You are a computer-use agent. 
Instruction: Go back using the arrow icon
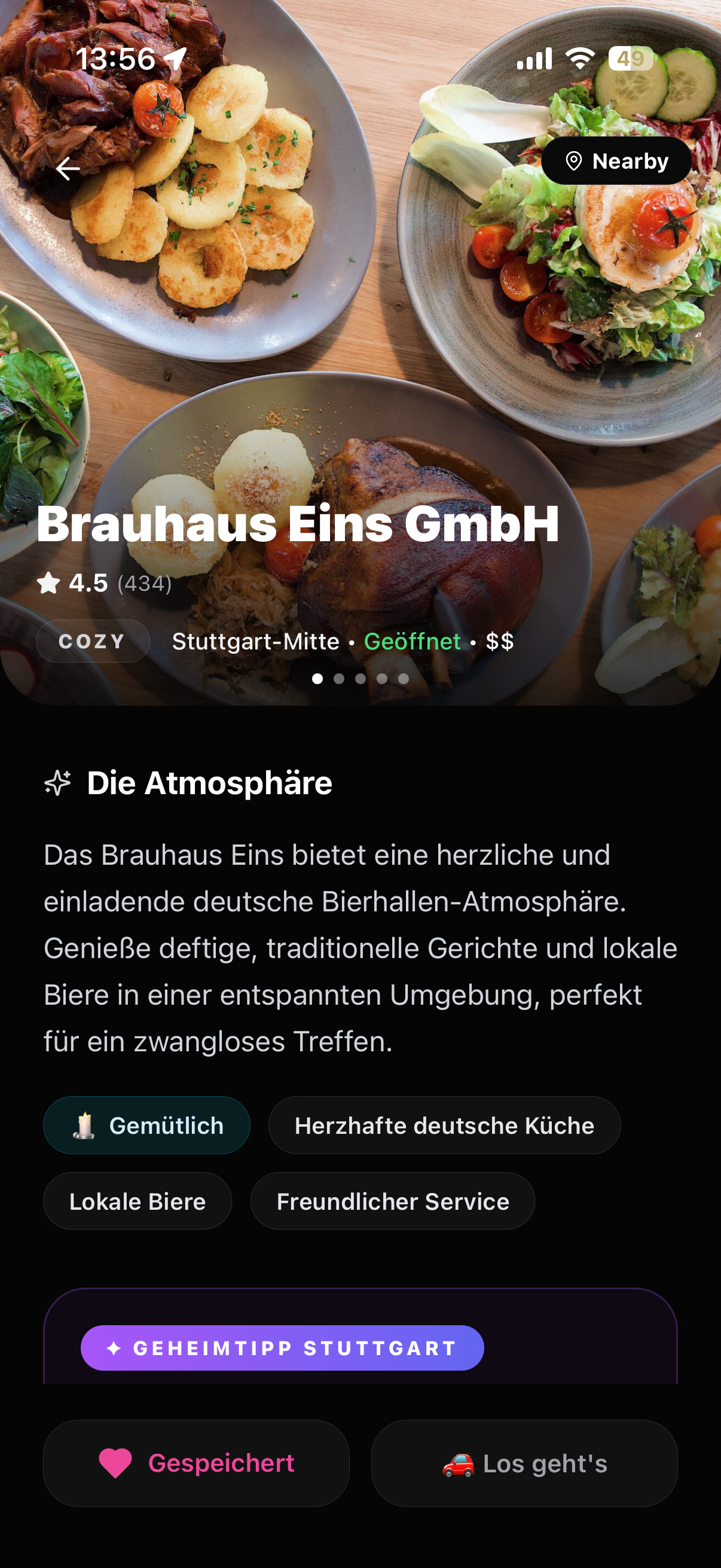tap(68, 169)
